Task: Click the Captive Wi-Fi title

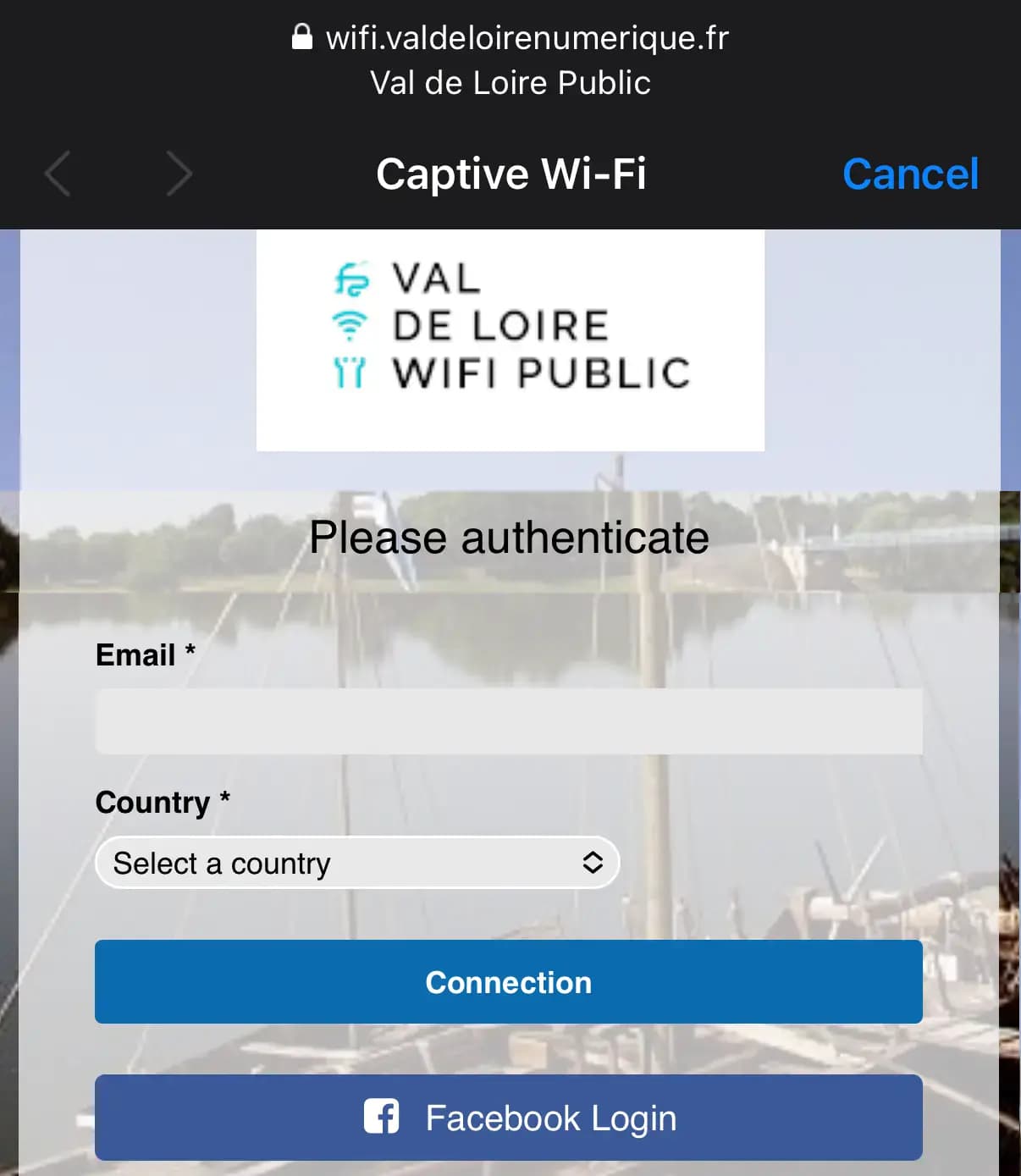Action: coord(510,174)
